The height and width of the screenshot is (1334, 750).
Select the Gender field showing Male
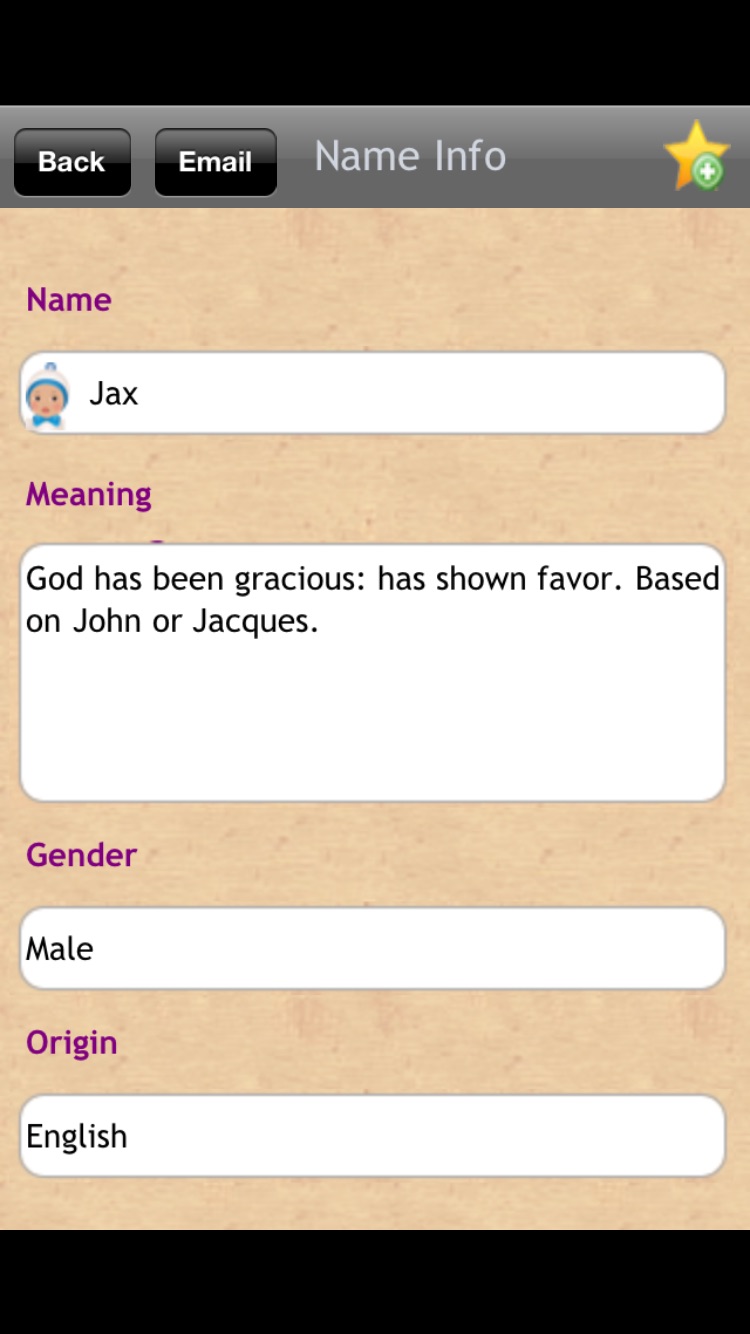point(372,948)
